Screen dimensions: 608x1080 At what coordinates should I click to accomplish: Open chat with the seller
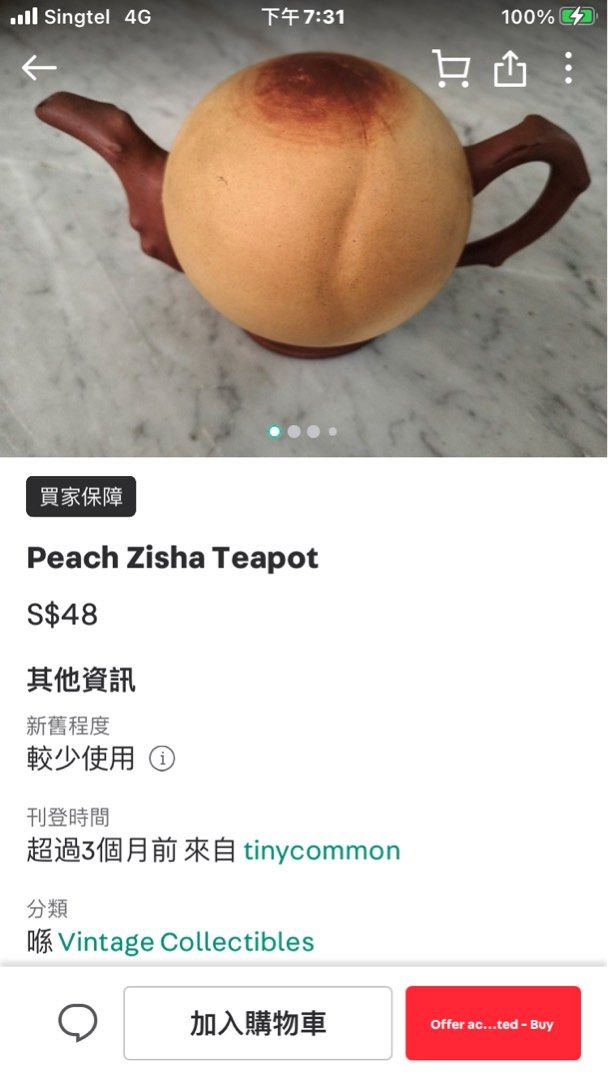click(77, 1023)
